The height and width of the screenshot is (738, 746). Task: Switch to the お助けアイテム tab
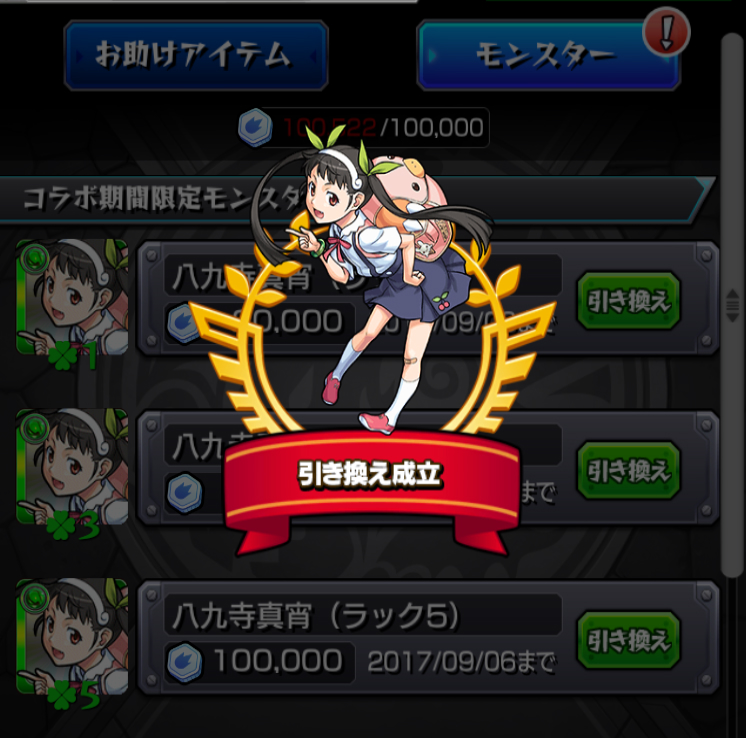195,55
